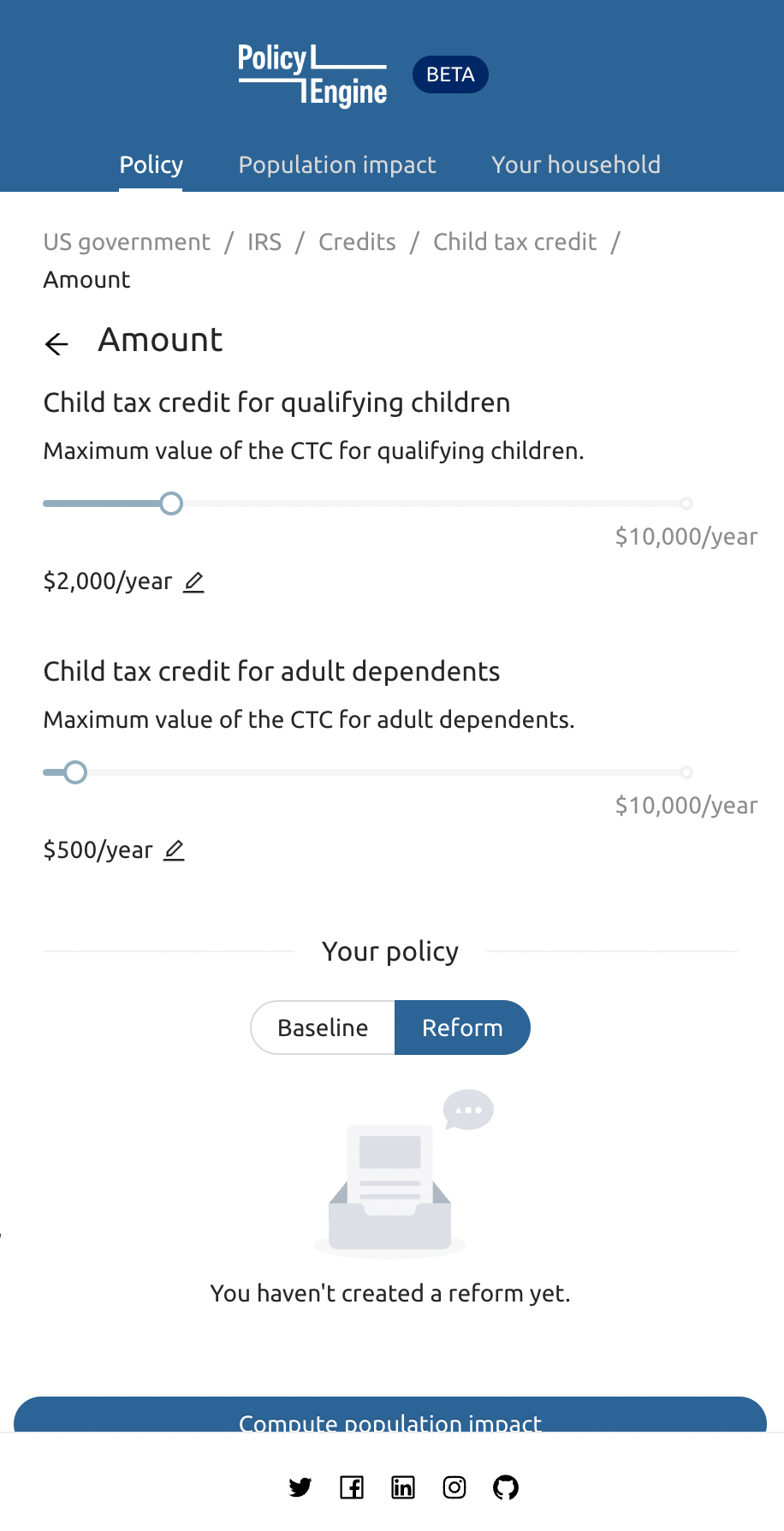Open the Population impact tab
Screen dimensions: 784x1531
tap(337, 164)
